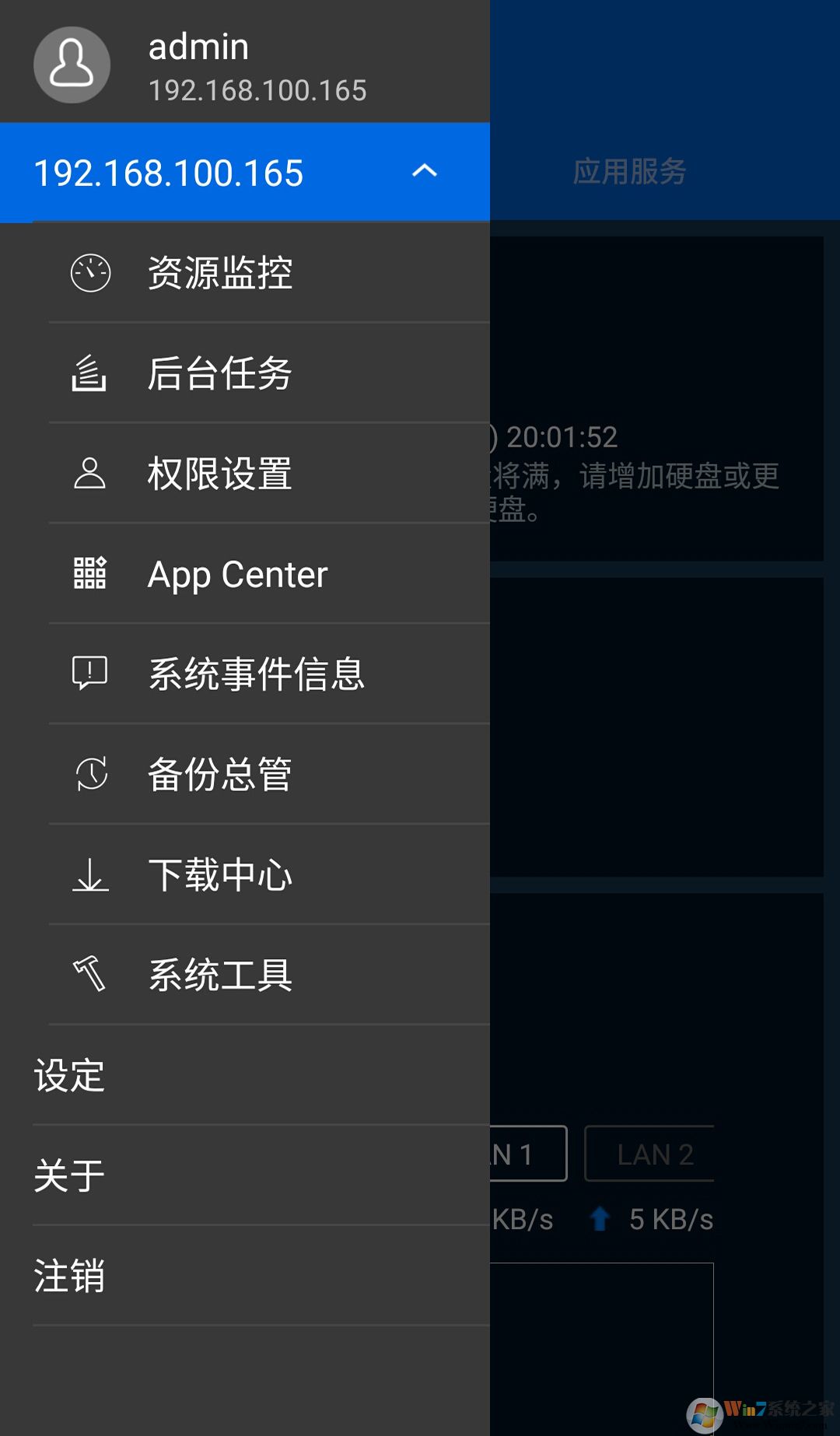Tap the admin user avatar icon

(72, 65)
